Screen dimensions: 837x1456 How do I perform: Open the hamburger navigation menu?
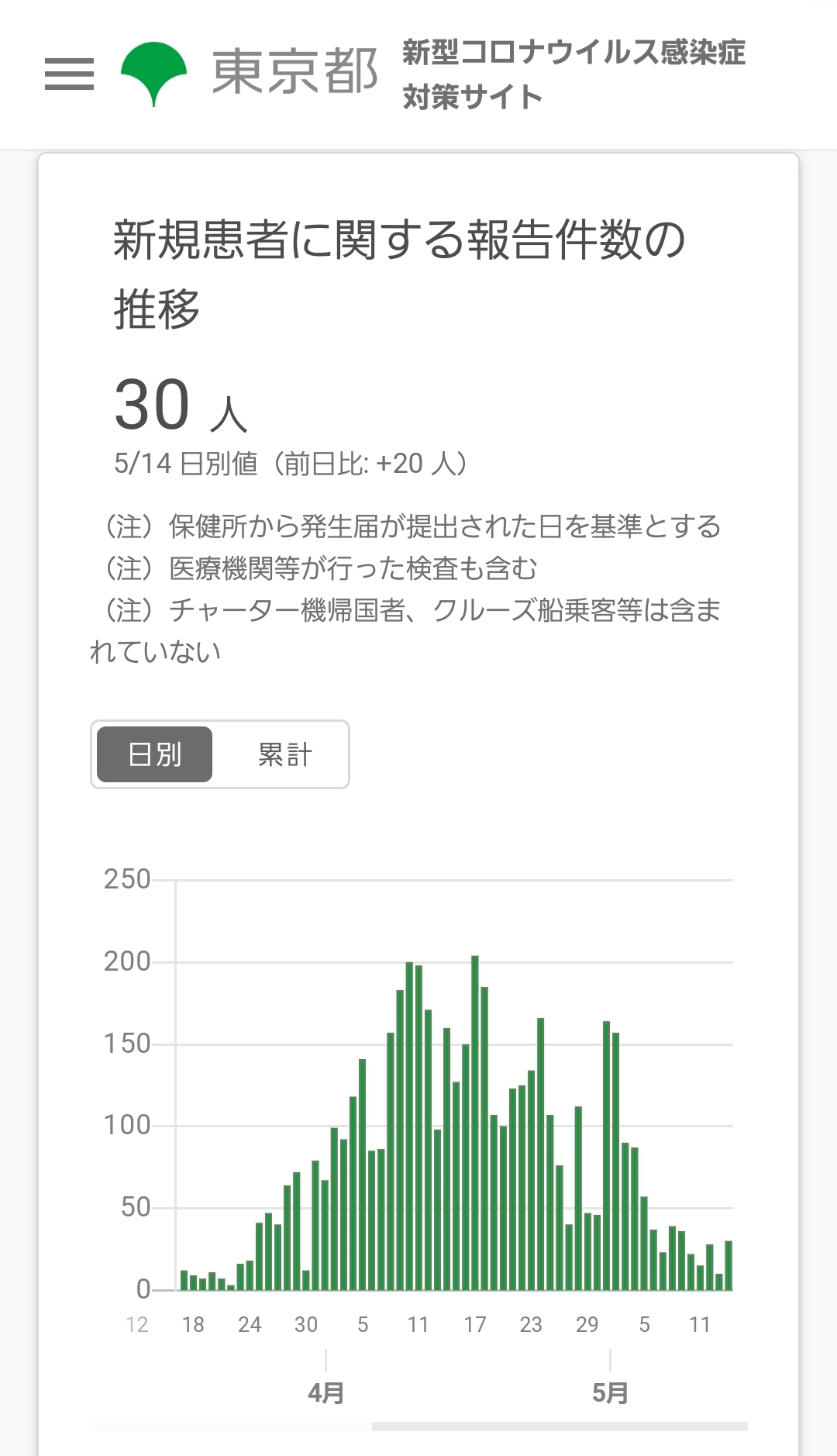[x=69, y=74]
